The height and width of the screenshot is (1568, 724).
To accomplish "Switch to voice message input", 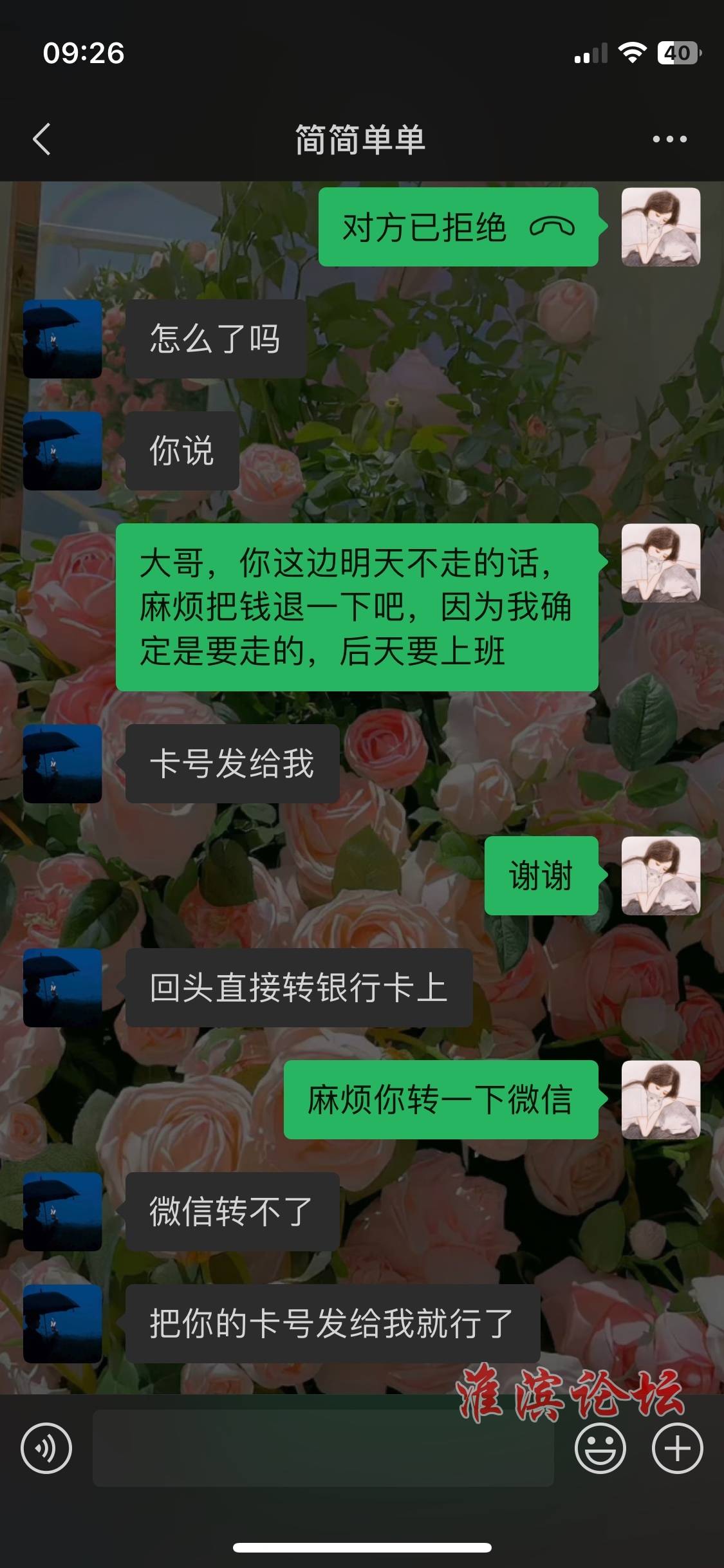I will [x=46, y=1448].
